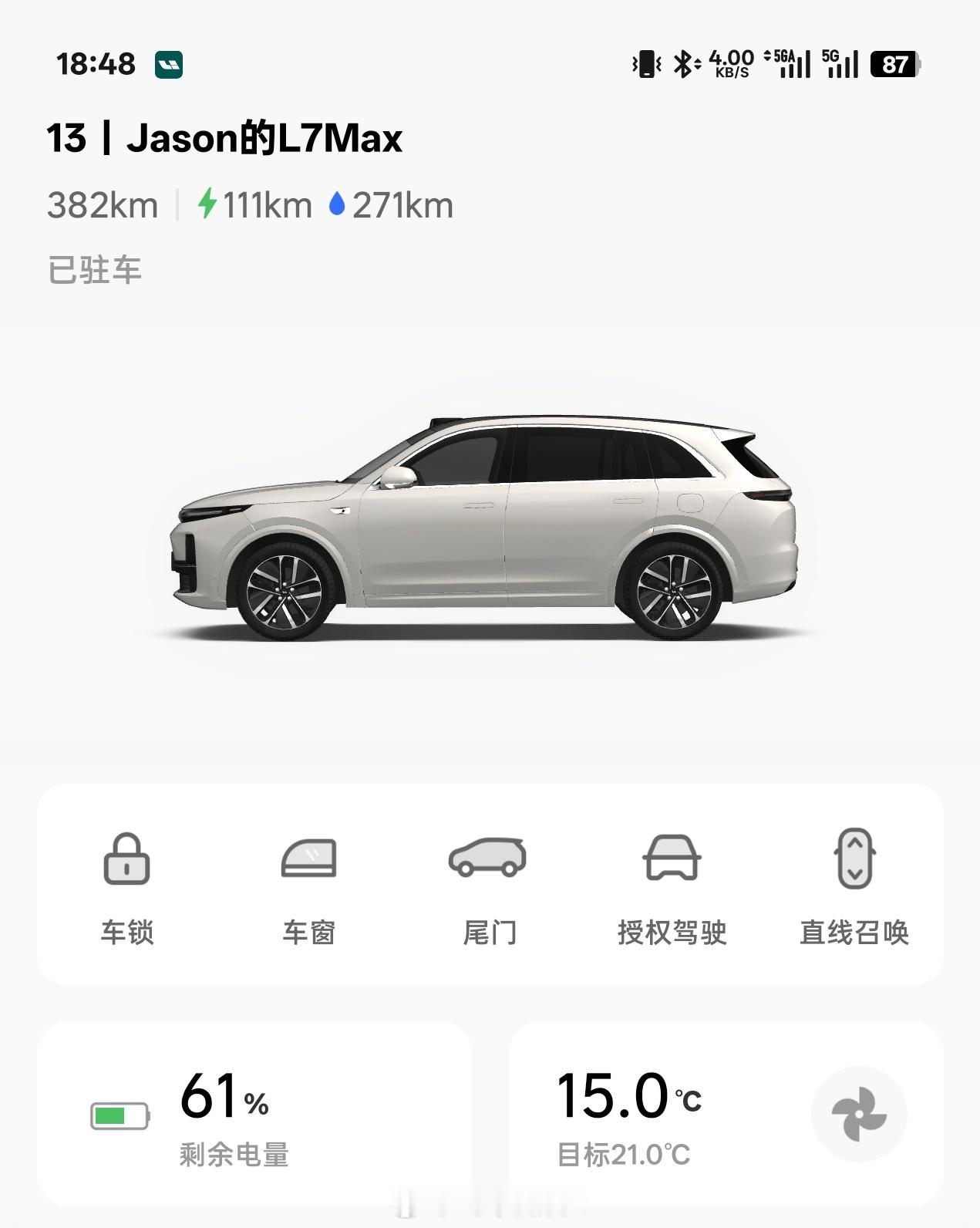Tap the total range 382km readout

100,204
